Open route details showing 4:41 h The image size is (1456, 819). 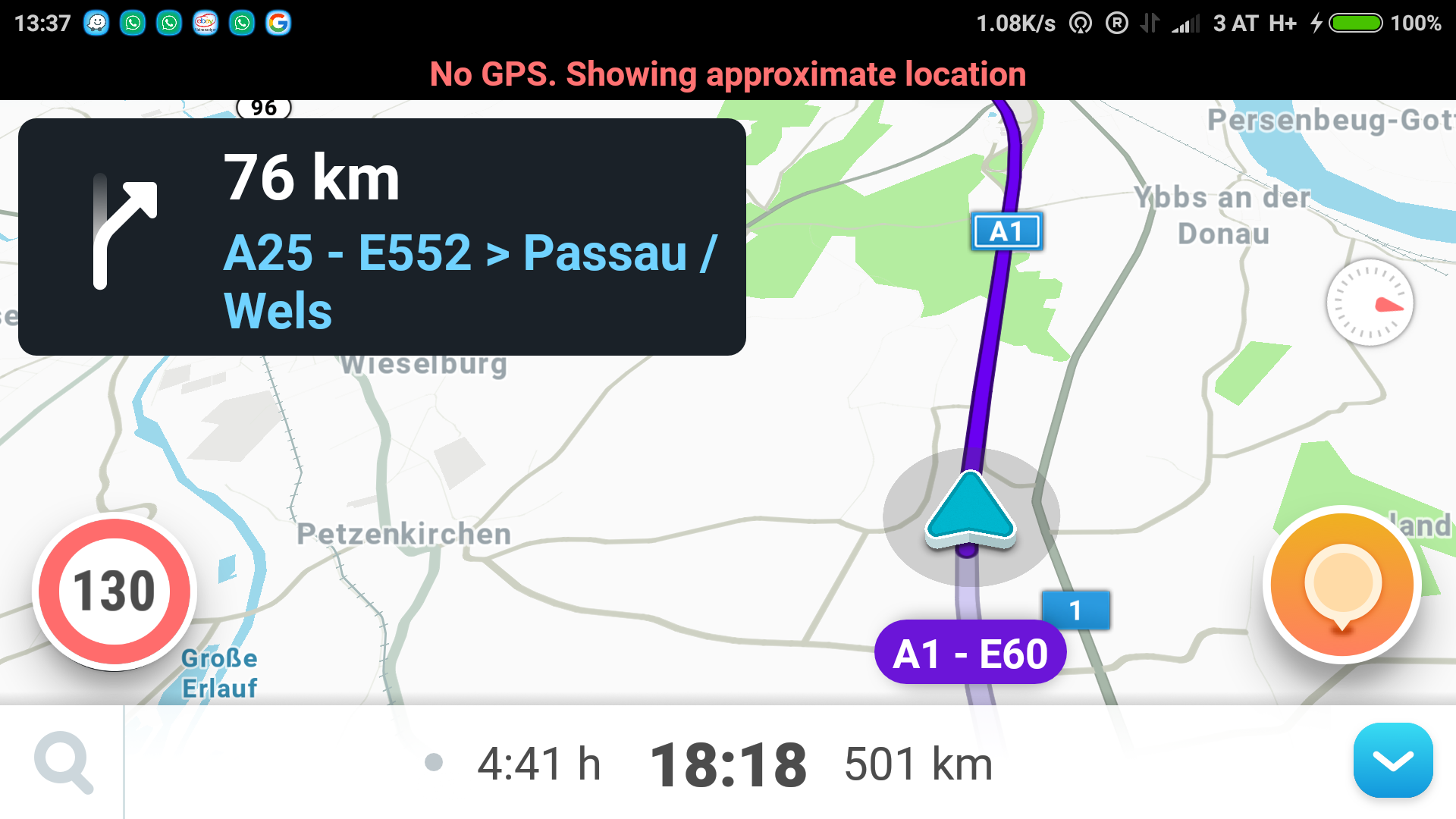coord(539,763)
